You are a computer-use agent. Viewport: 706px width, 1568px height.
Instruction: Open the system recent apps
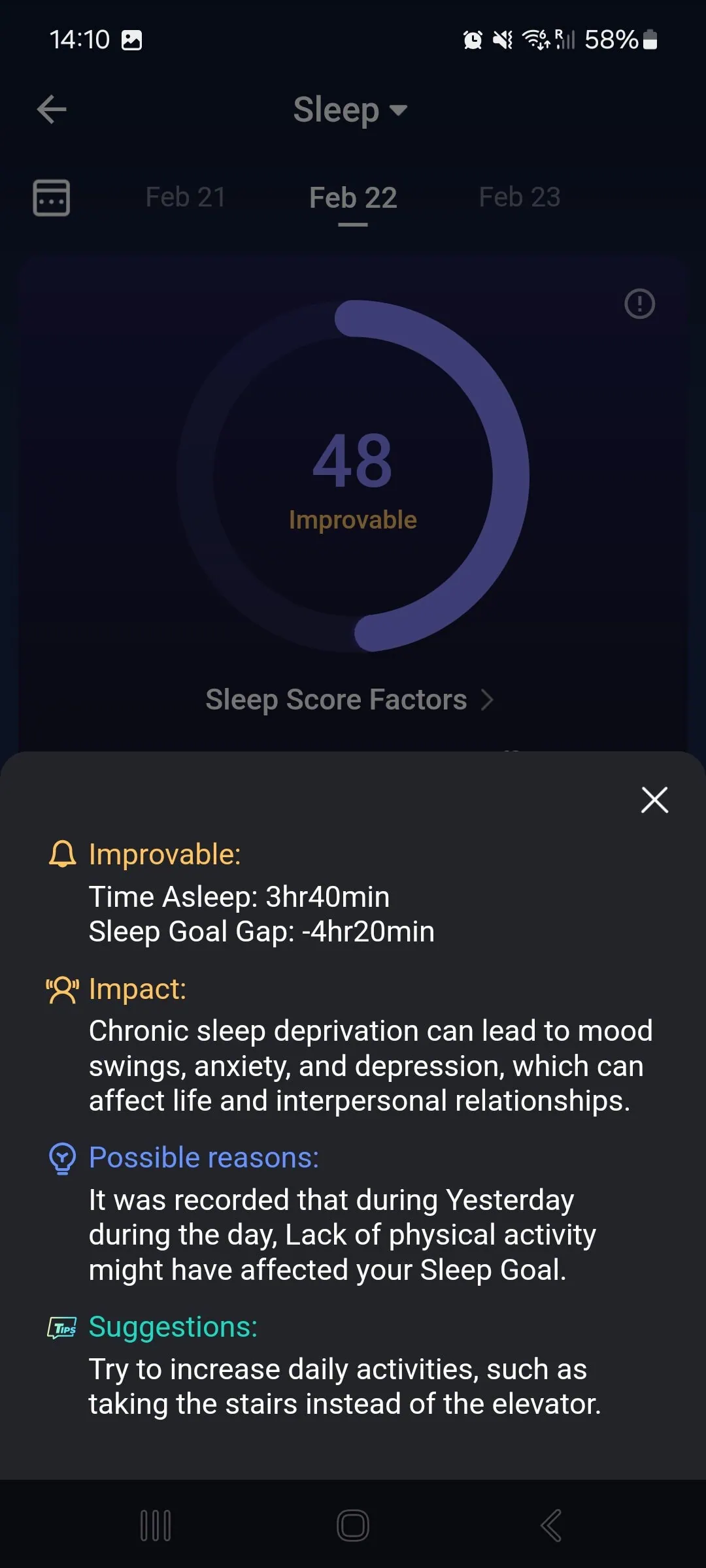pyautogui.click(x=156, y=1526)
